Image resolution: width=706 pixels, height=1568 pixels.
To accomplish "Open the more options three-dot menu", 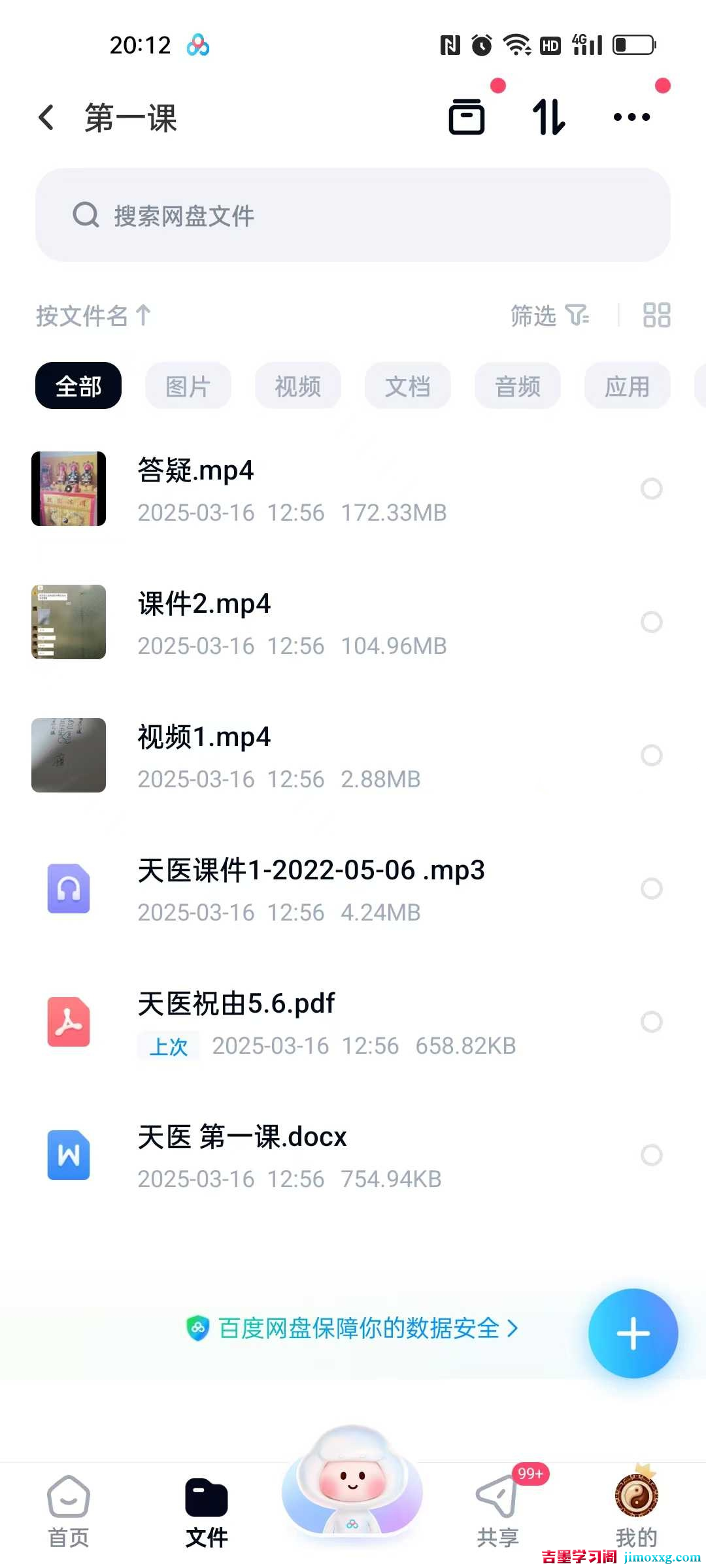I will pyautogui.click(x=631, y=116).
